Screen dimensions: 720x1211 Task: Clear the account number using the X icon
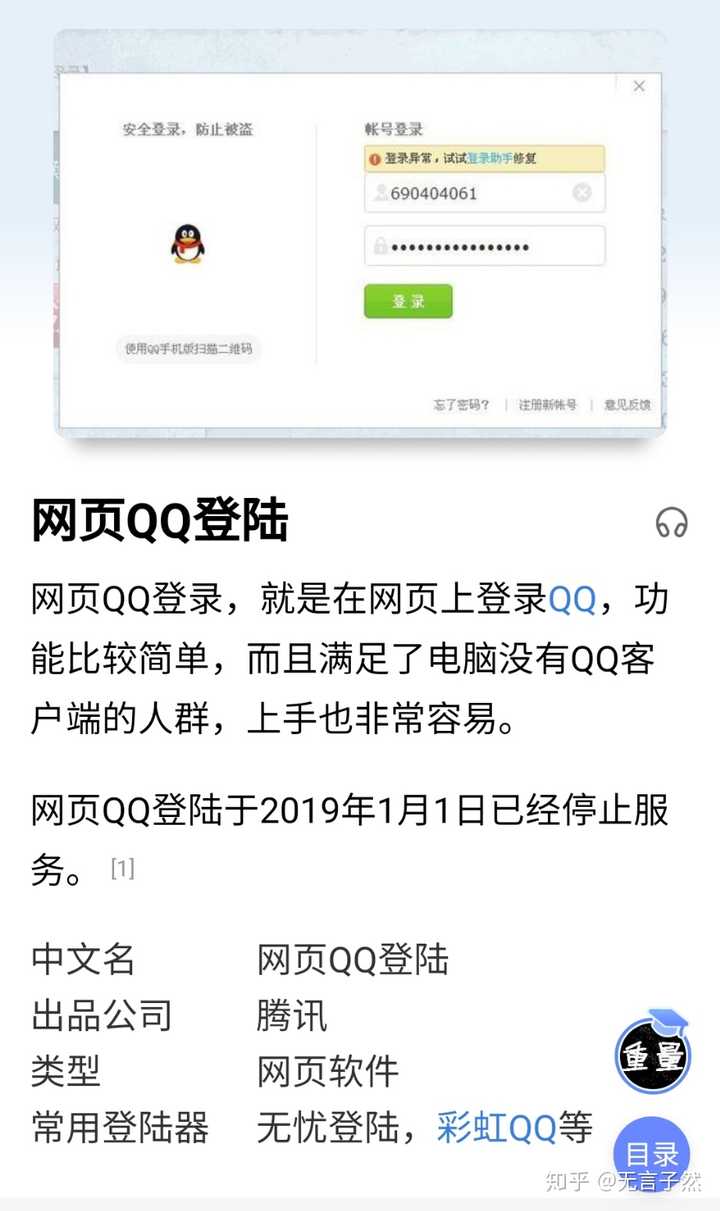[x=583, y=193]
